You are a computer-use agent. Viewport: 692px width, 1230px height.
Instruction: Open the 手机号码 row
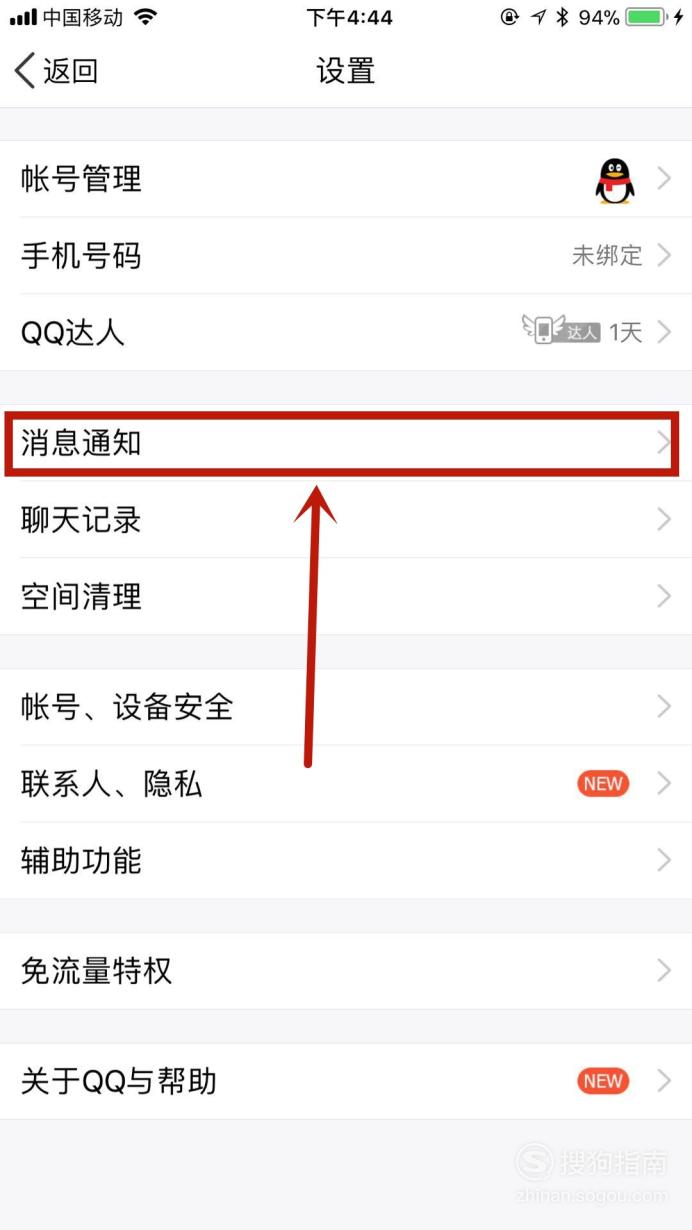coord(346,256)
